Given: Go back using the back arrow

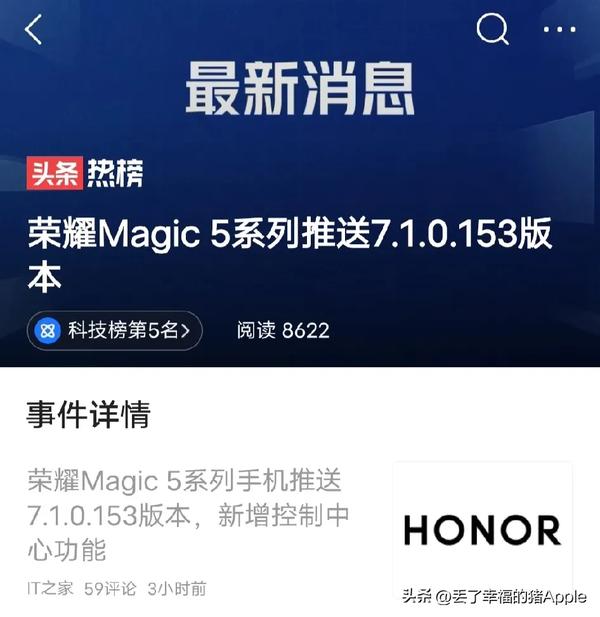Looking at the screenshot, I should [34, 30].
